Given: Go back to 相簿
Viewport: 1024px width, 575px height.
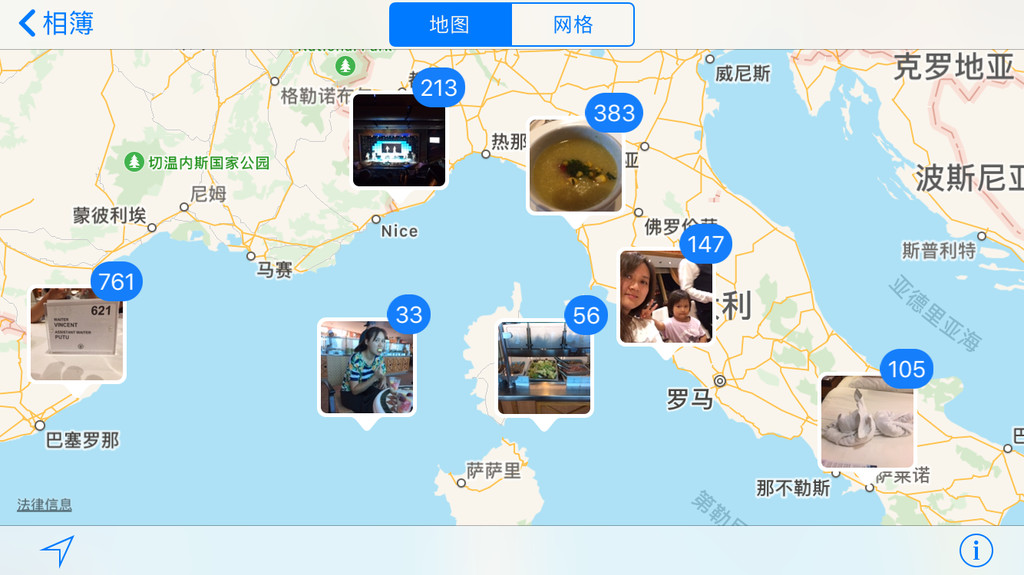Looking at the screenshot, I should [57, 23].
